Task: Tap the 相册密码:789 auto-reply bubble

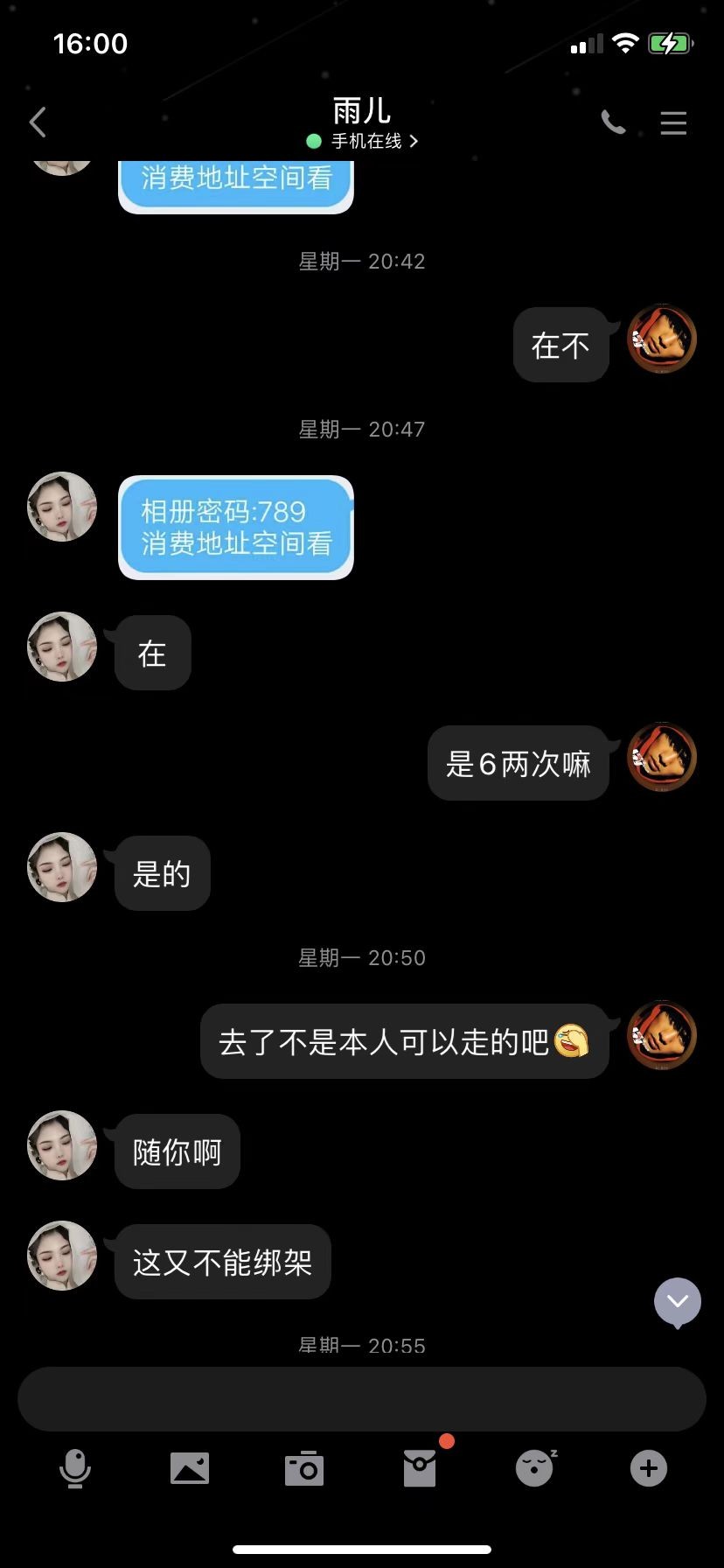Action: tap(236, 527)
